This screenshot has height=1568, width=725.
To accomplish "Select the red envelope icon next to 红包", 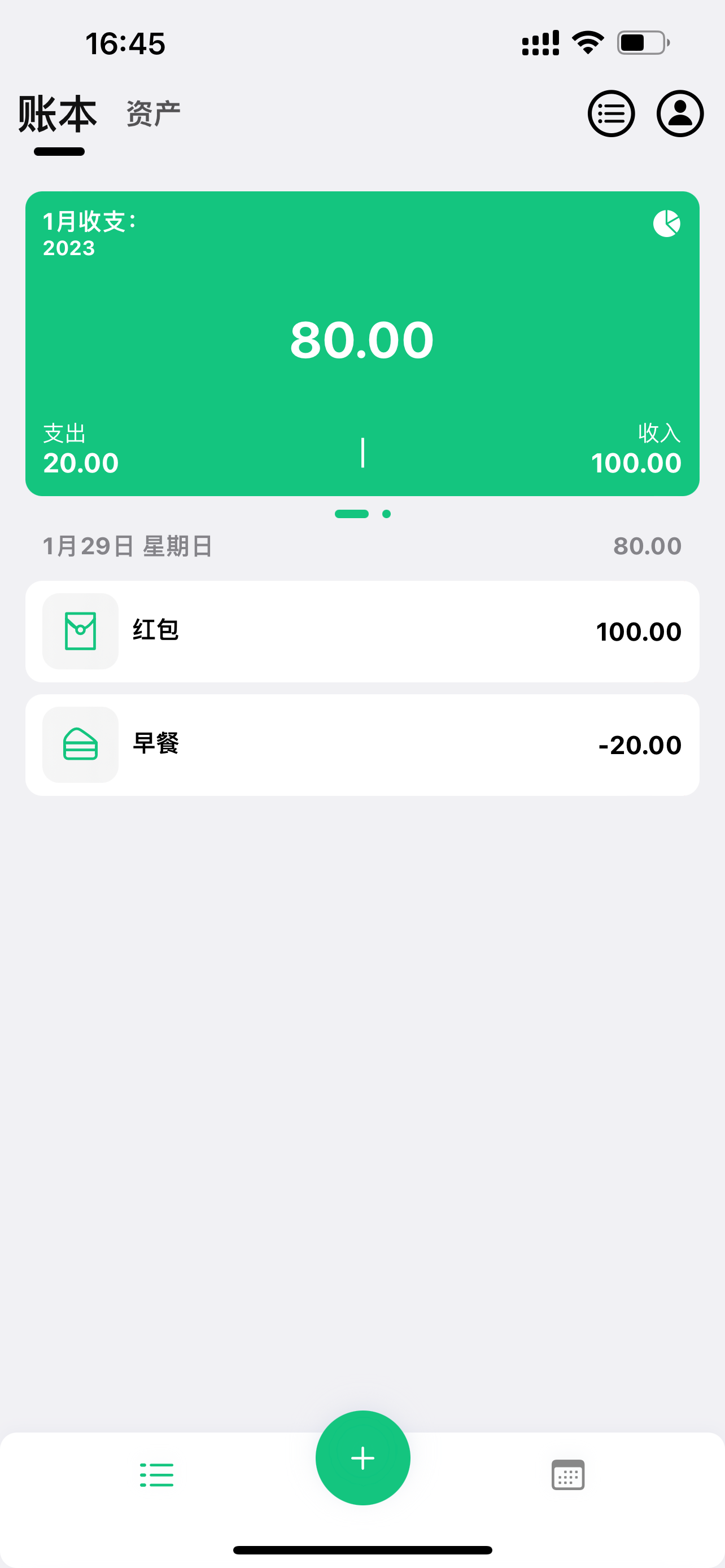I will tap(80, 631).
